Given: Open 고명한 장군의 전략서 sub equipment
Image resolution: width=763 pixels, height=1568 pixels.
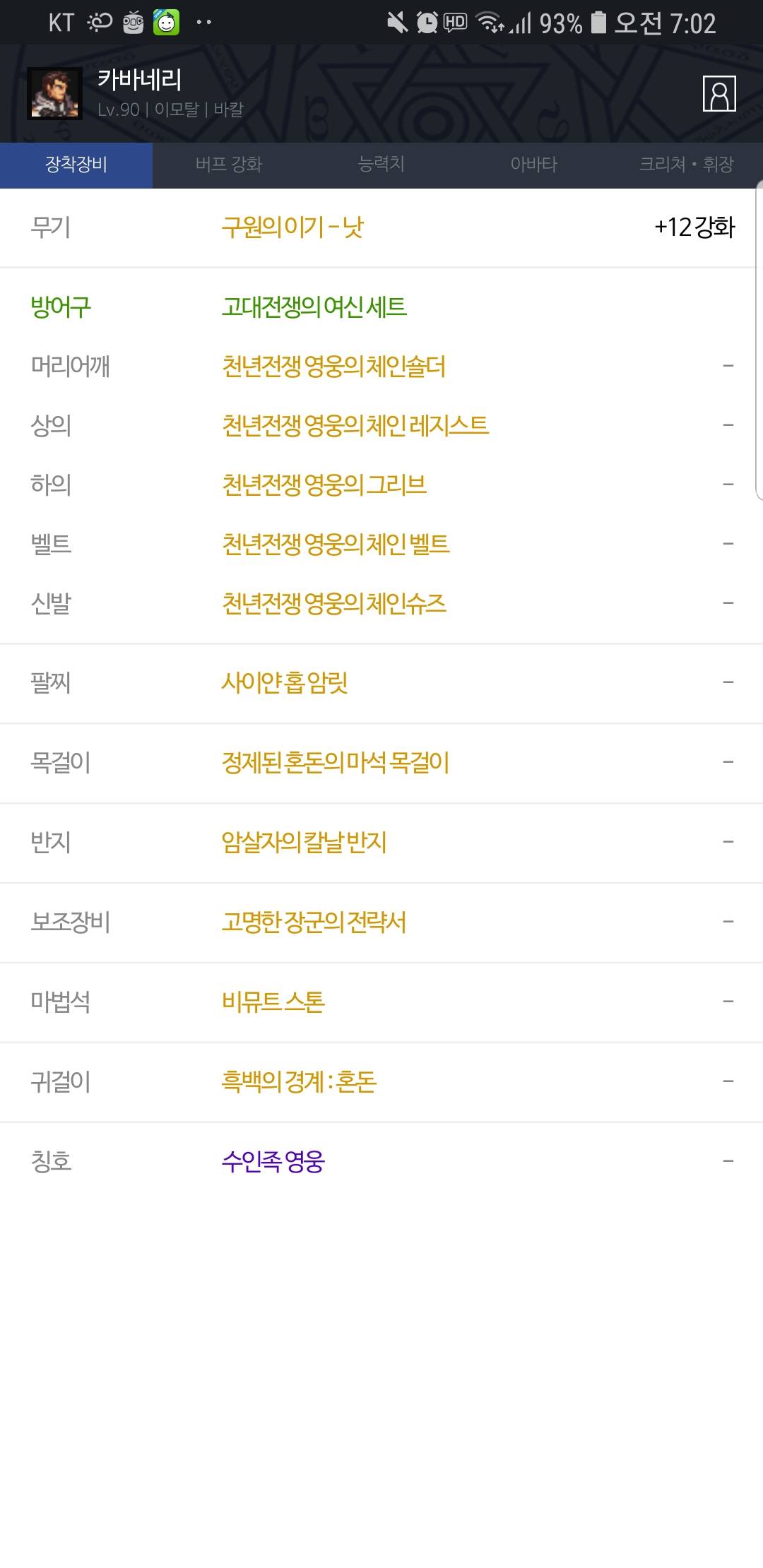Looking at the screenshot, I should [314, 922].
